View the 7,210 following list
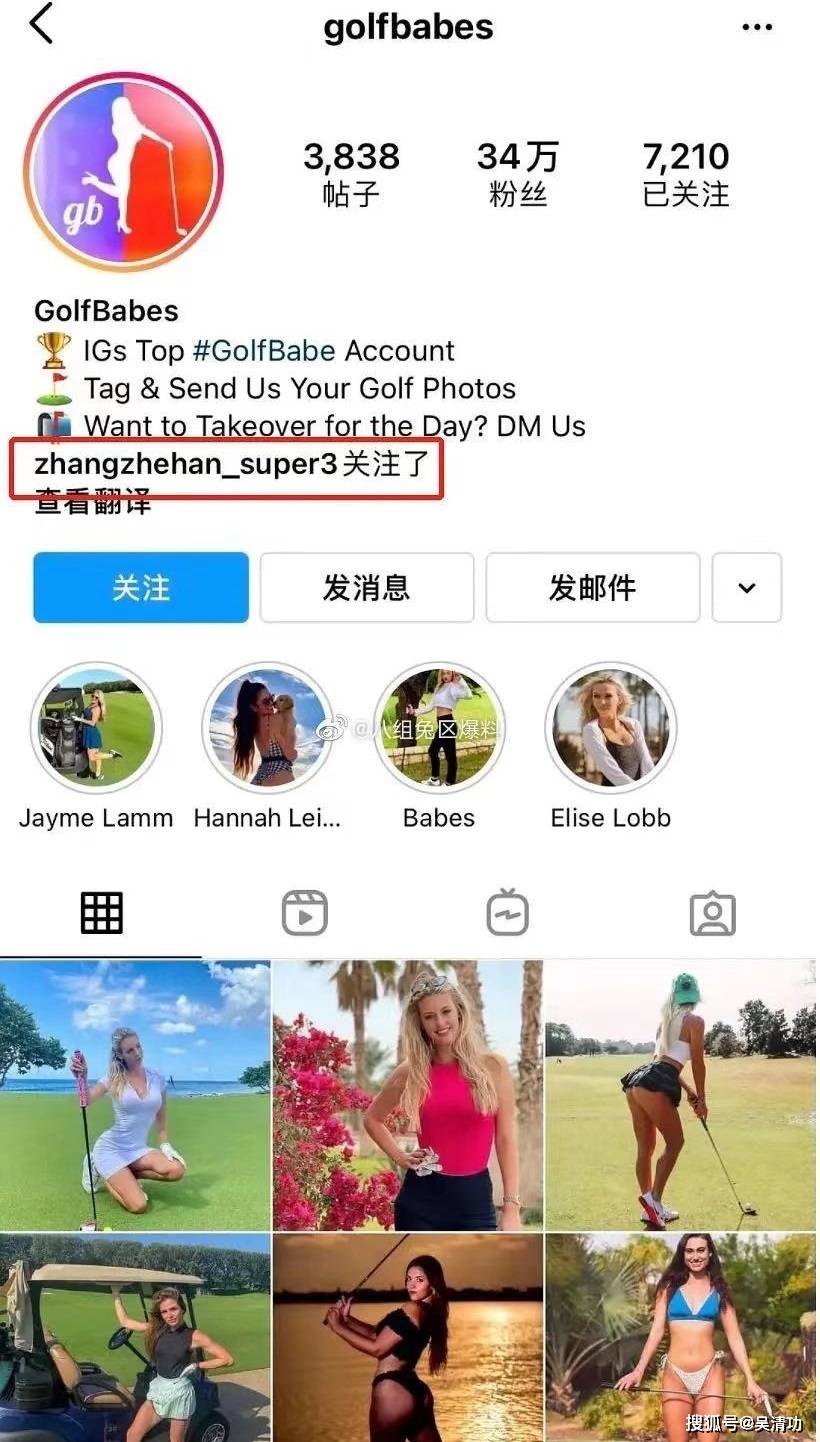 685,172
